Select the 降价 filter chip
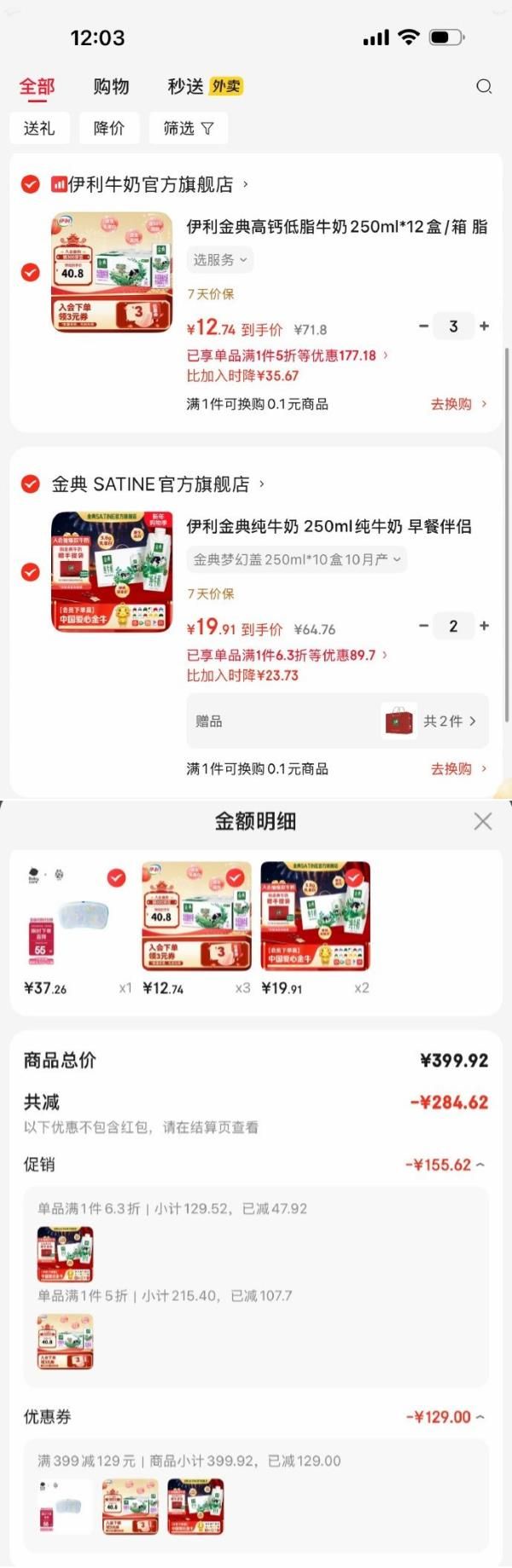512x1568 pixels. click(108, 128)
